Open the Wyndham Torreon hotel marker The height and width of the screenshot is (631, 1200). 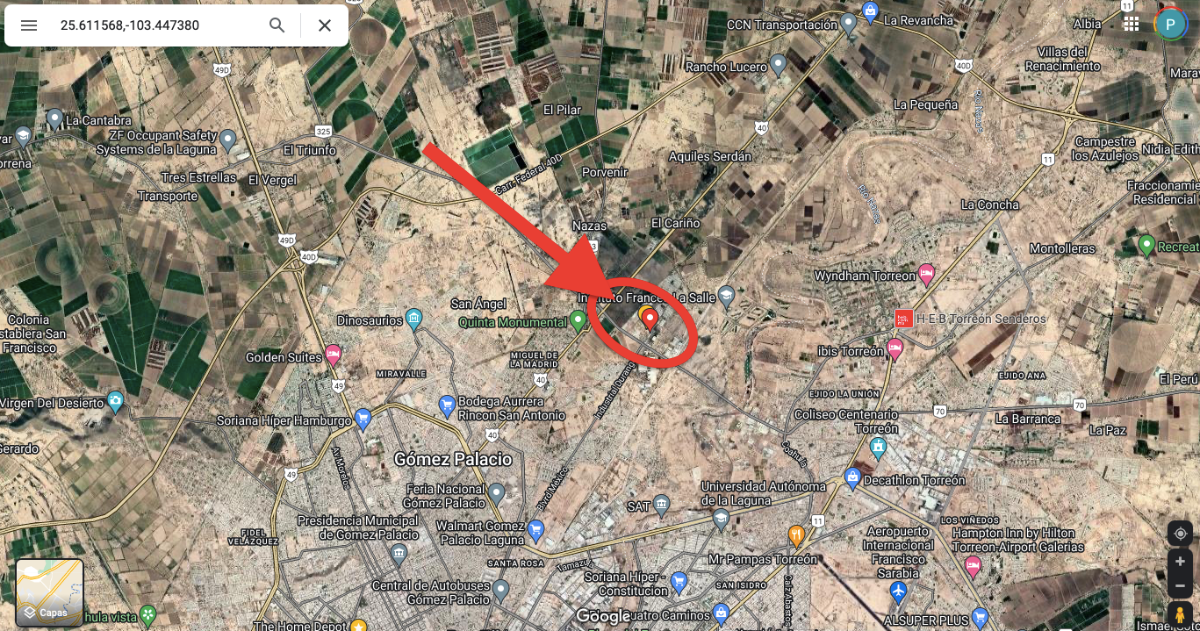pyautogui.click(x=927, y=274)
